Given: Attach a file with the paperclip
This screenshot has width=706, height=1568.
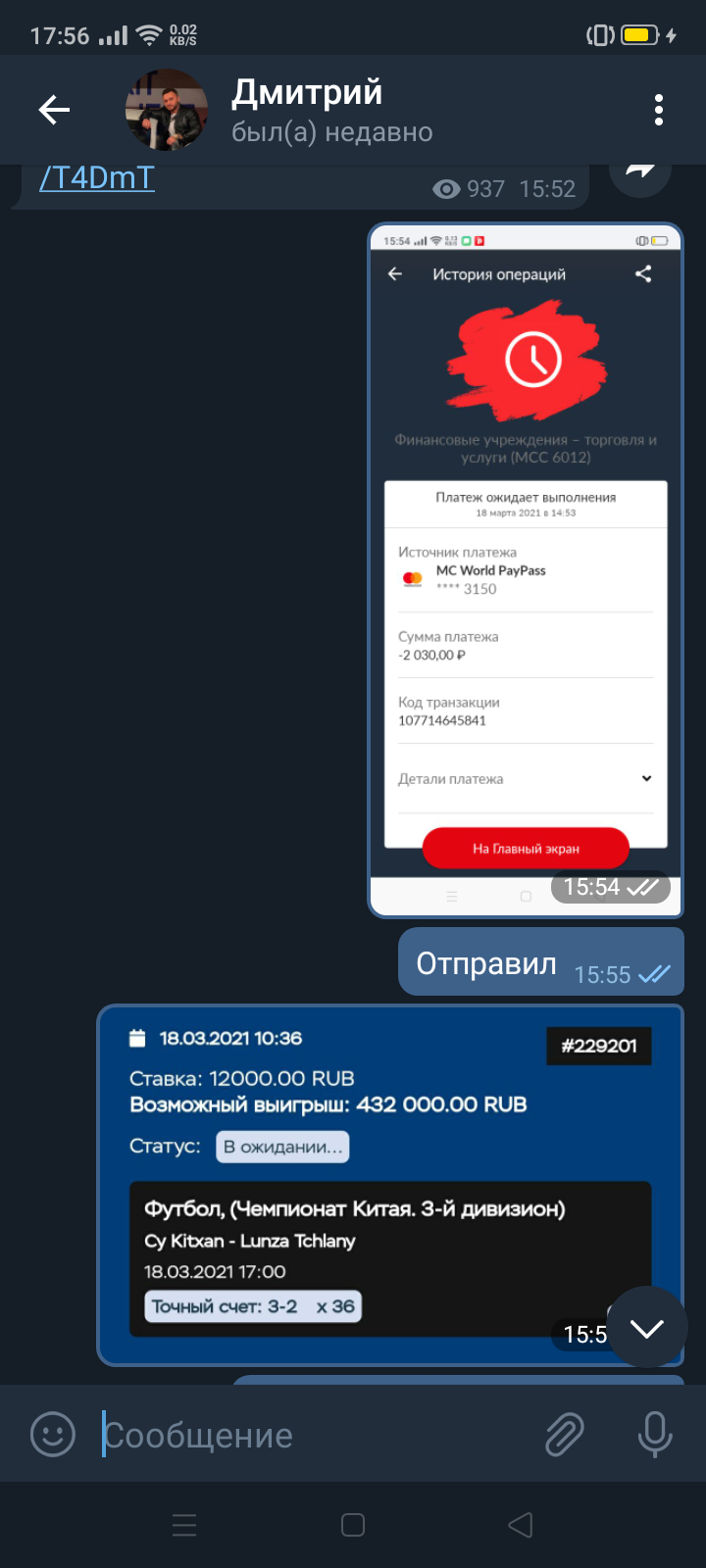Looking at the screenshot, I should point(565,1435).
